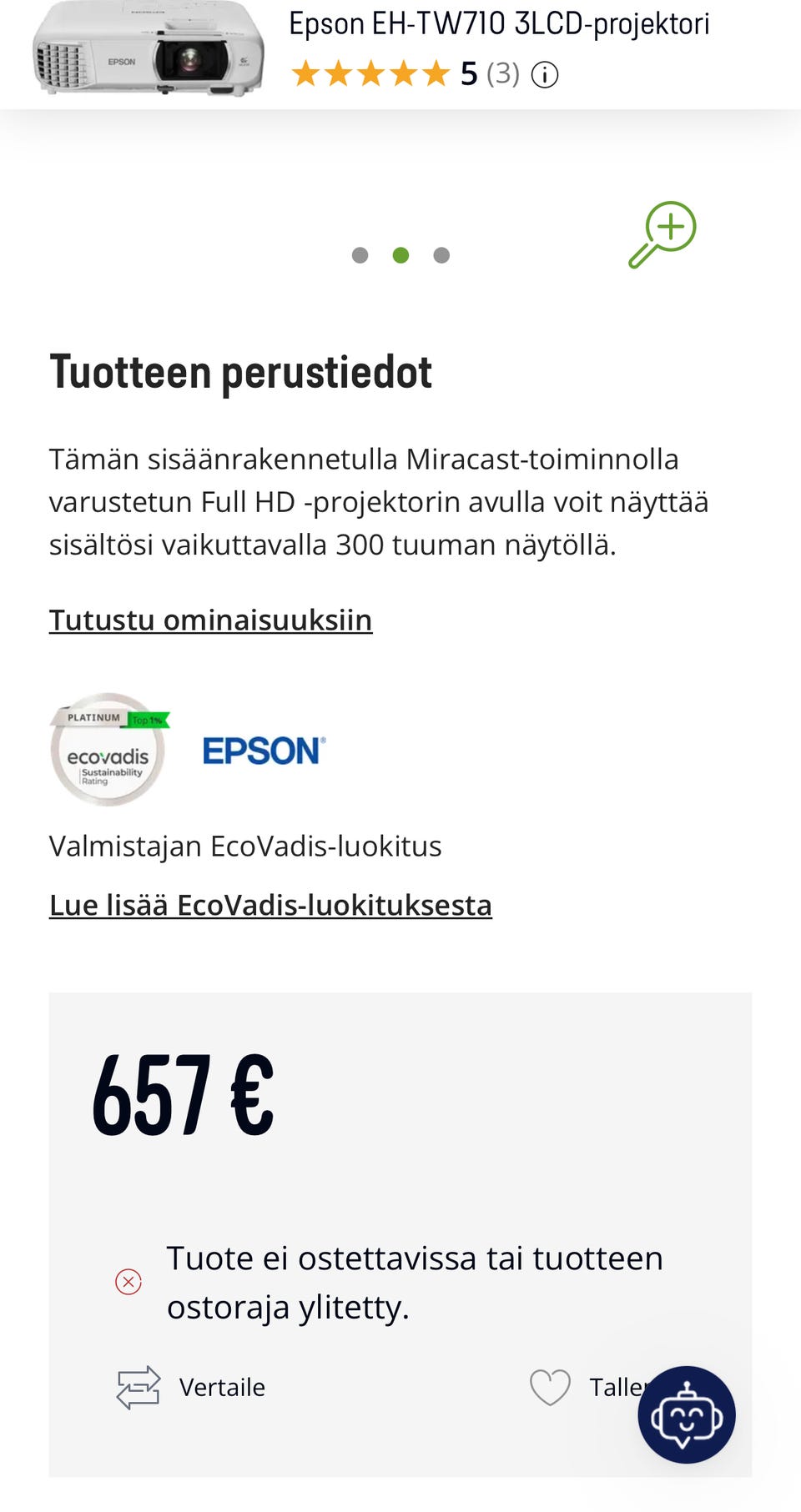The height and width of the screenshot is (1512, 801).
Task: Open the Tutustu ominaisuuksiin link
Action: tap(210, 620)
